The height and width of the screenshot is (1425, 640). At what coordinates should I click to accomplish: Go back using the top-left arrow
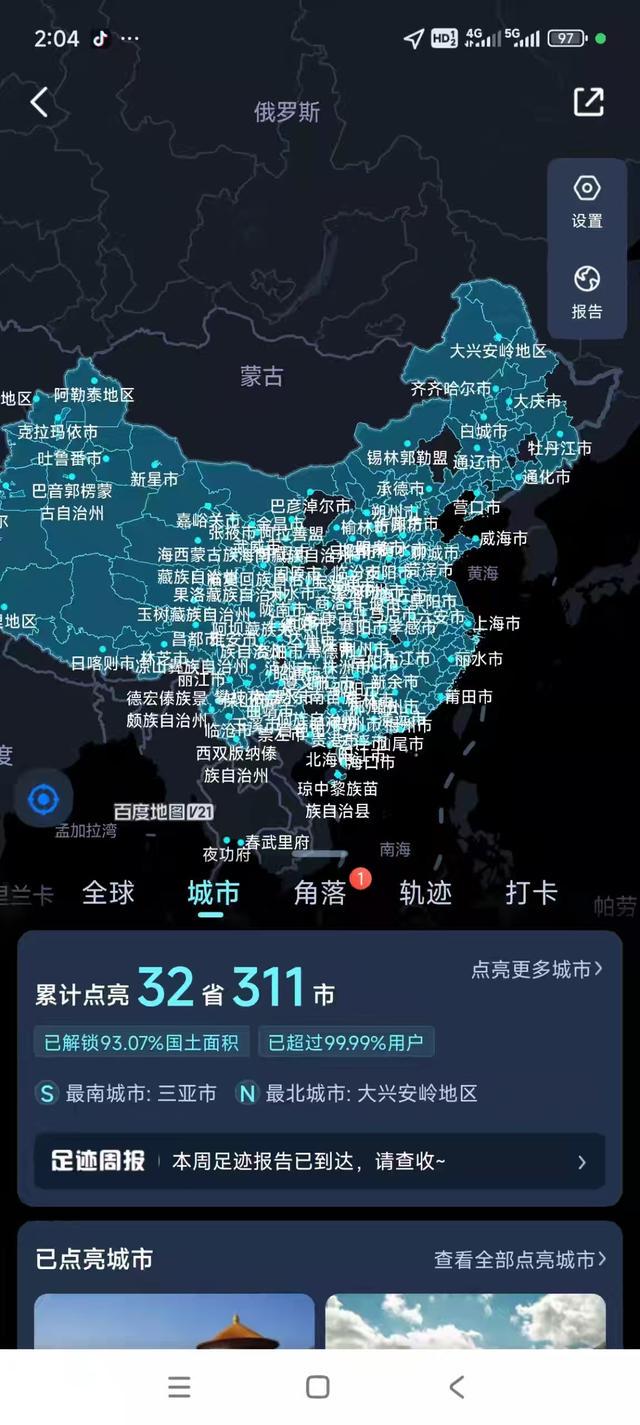pos(39,102)
